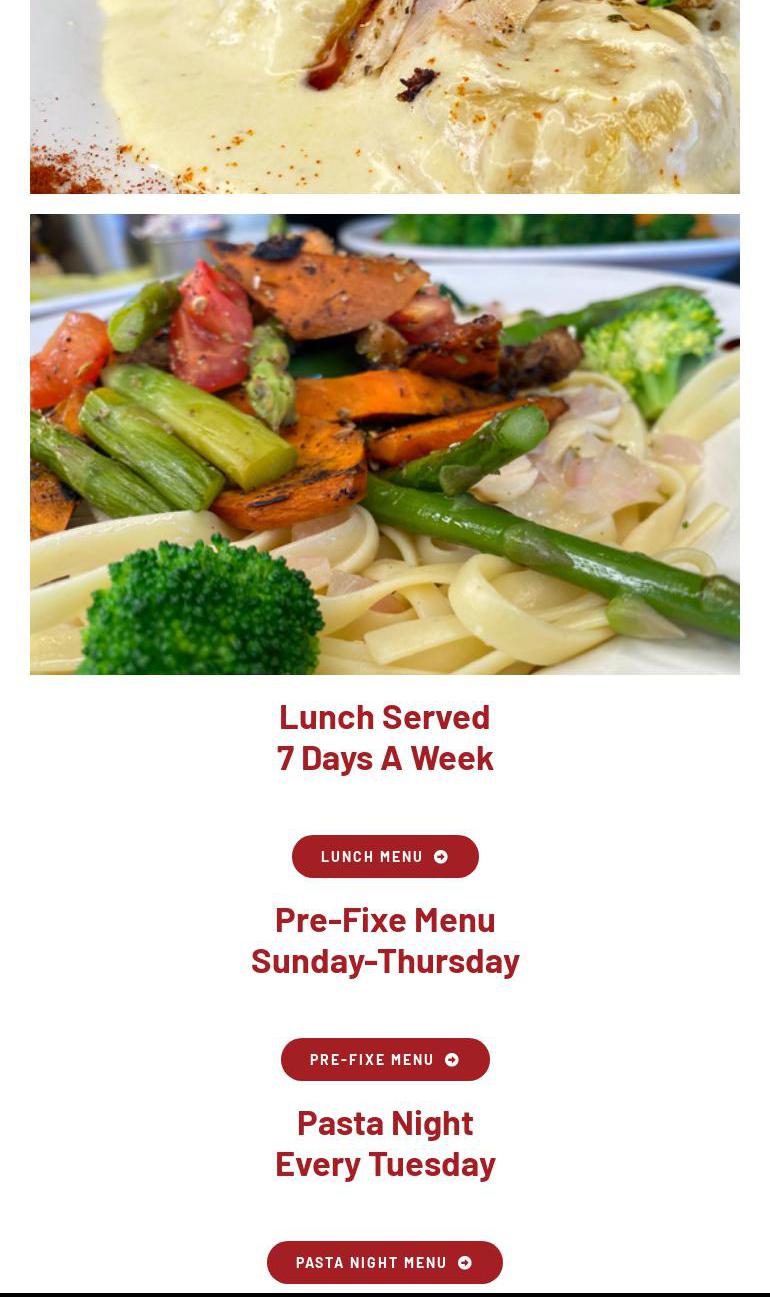
Task: Open the Pasta Night Menu
Action: pos(385,1263)
